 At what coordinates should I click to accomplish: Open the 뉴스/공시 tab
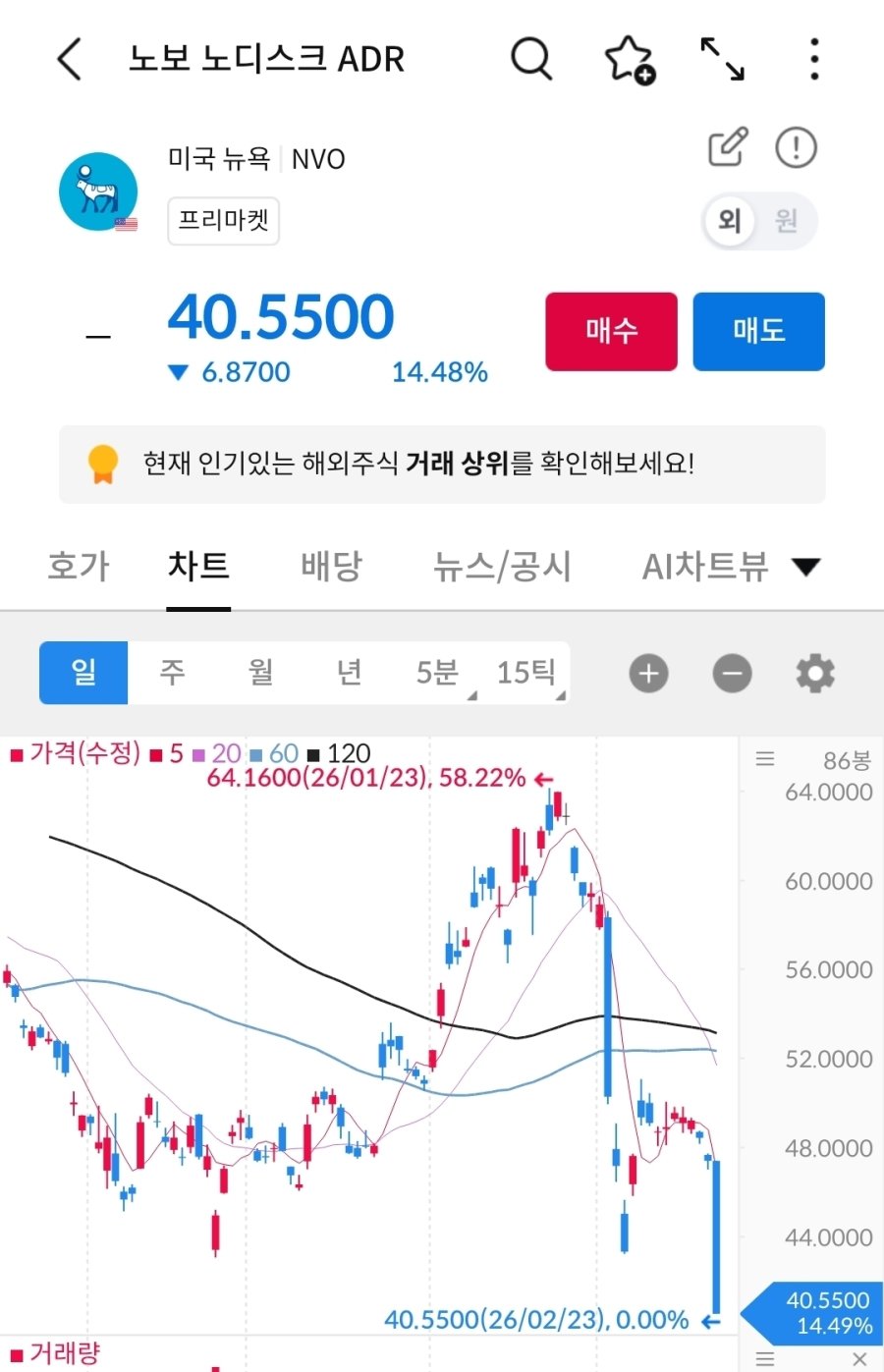502,566
